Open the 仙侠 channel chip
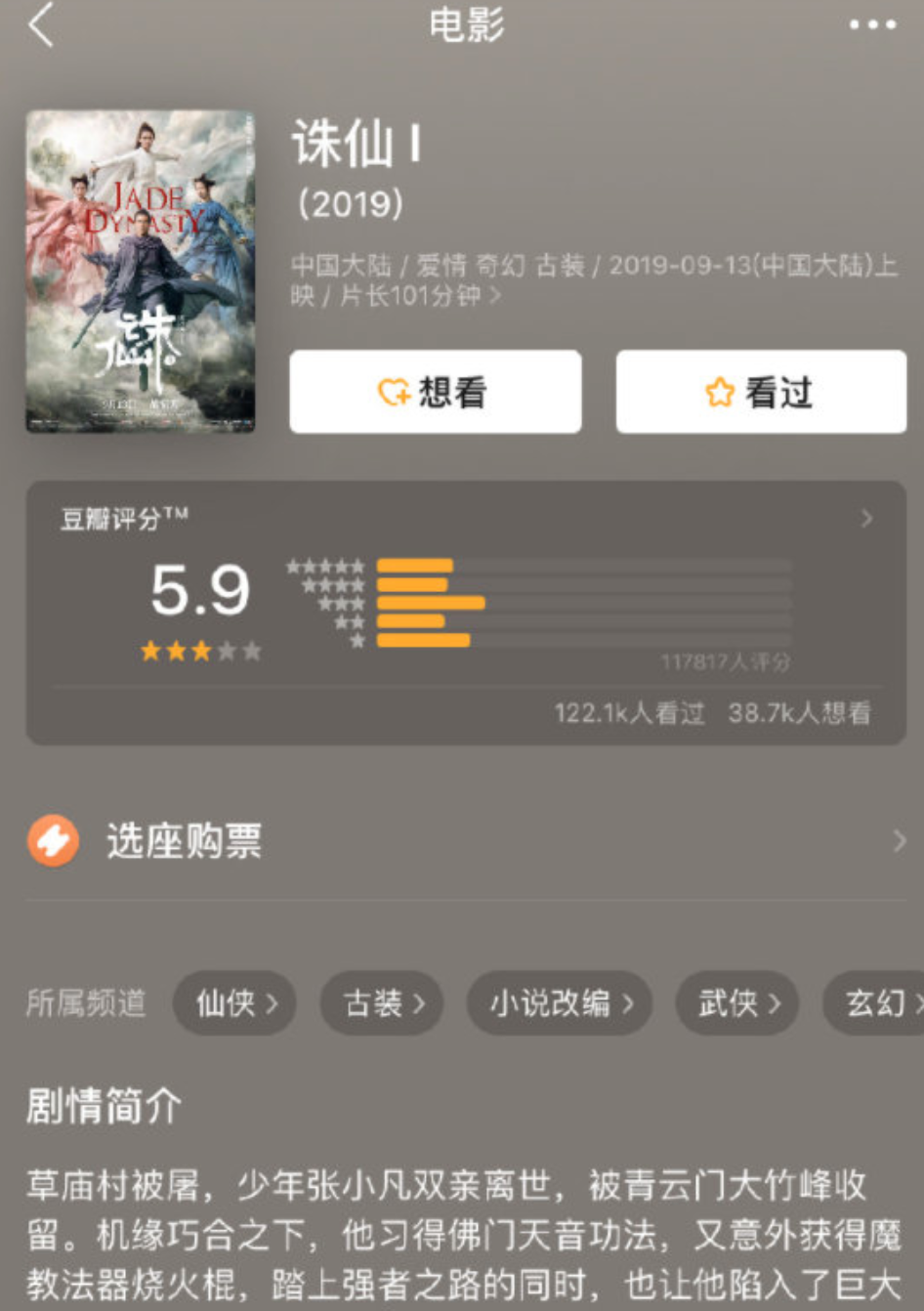 tap(234, 1002)
